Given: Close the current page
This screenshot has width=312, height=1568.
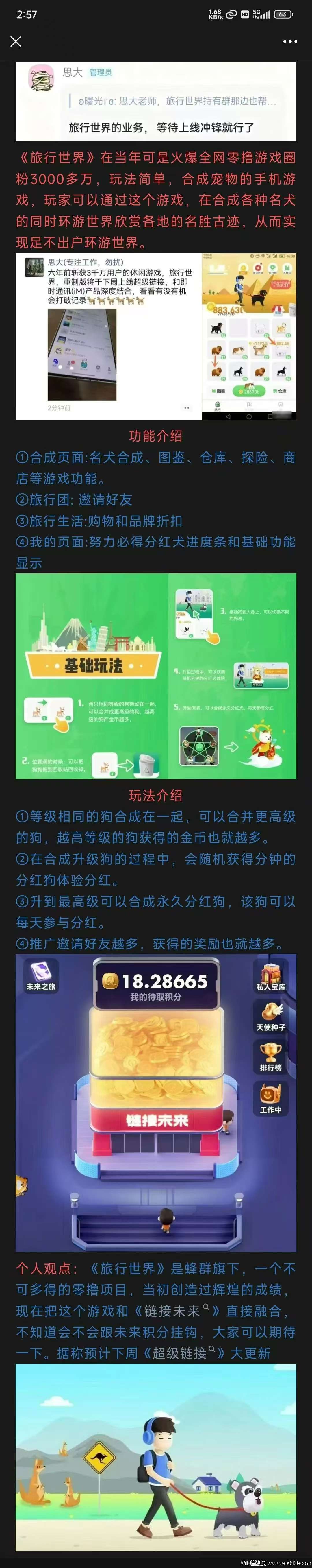Looking at the screenshot, I should [x=16, y=41].
